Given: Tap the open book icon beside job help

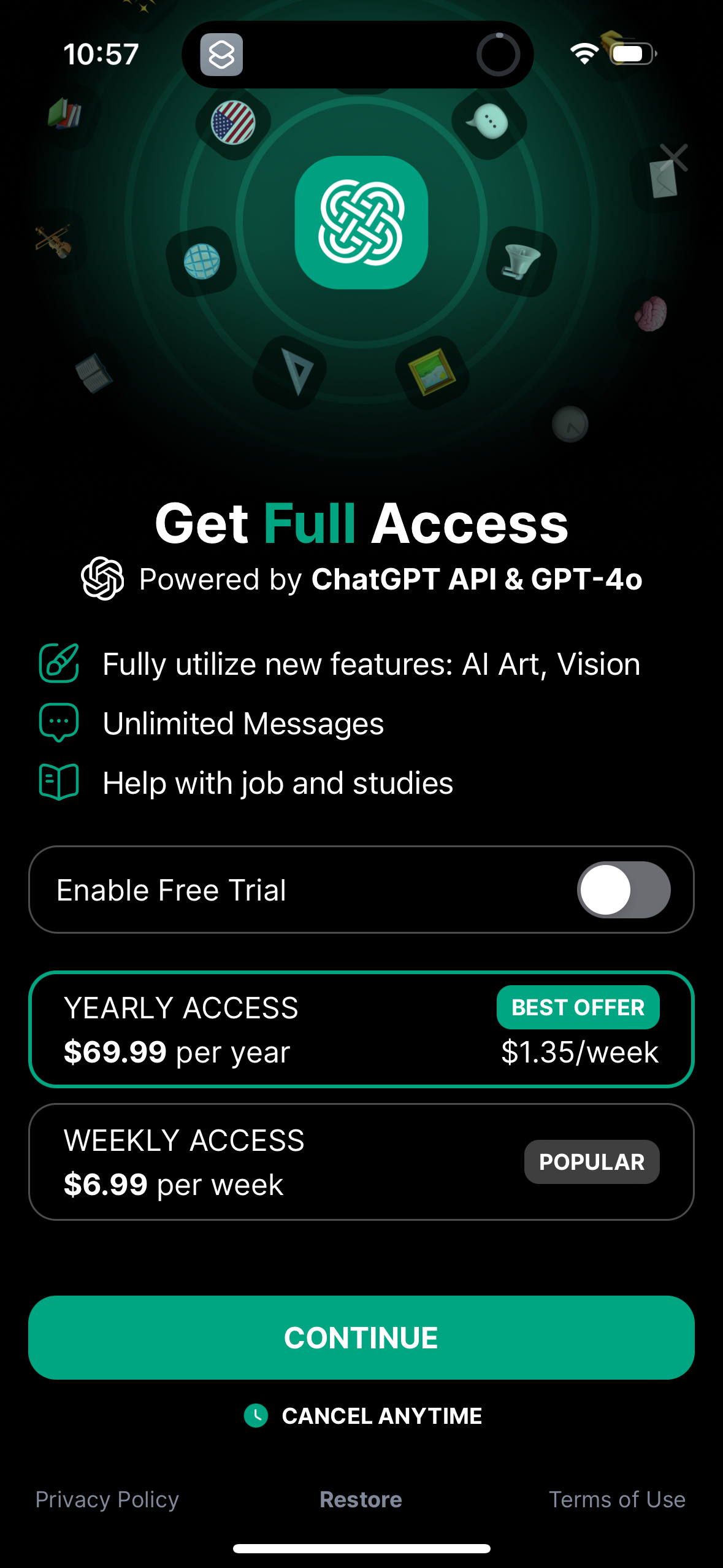Looking at the screenshot, I should 58,782.
